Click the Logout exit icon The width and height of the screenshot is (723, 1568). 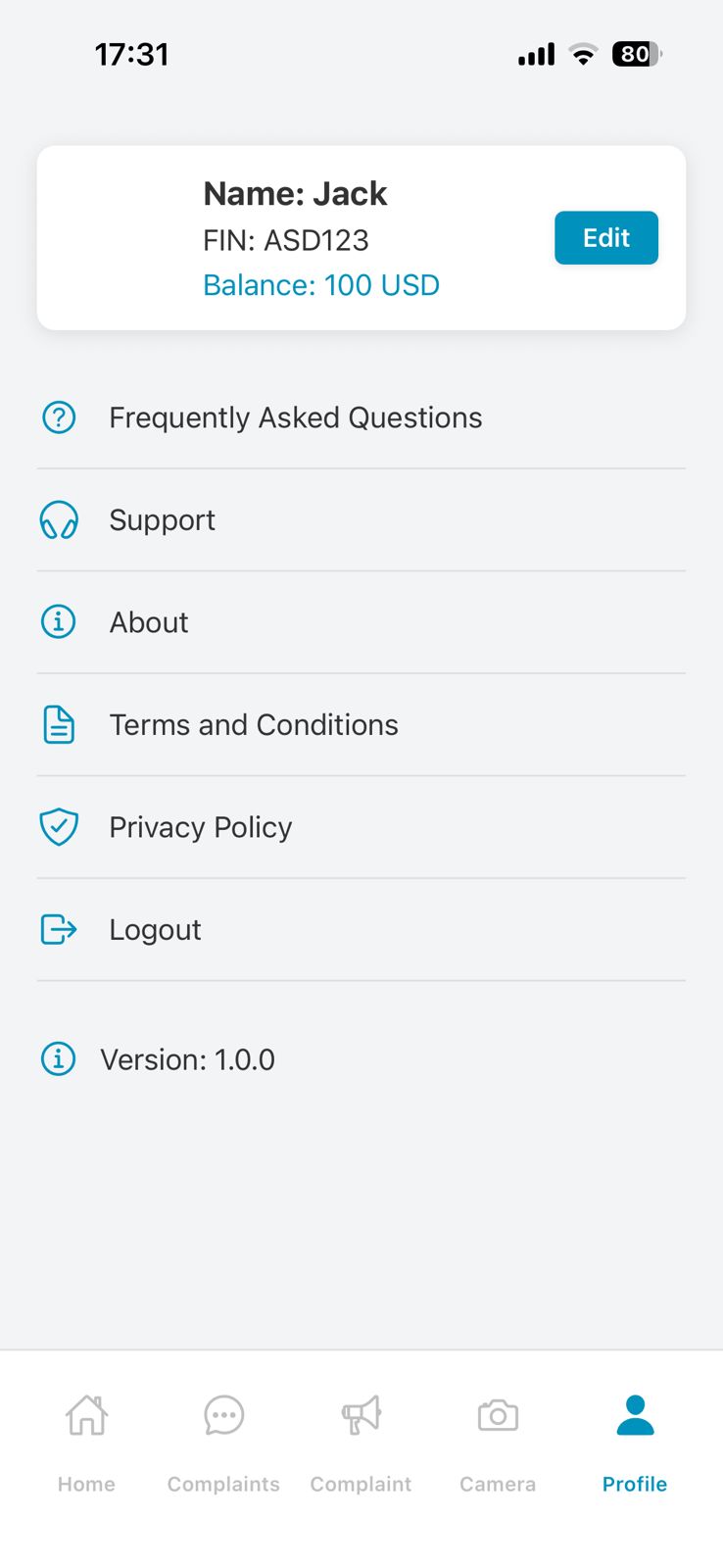tap(58, 929)
